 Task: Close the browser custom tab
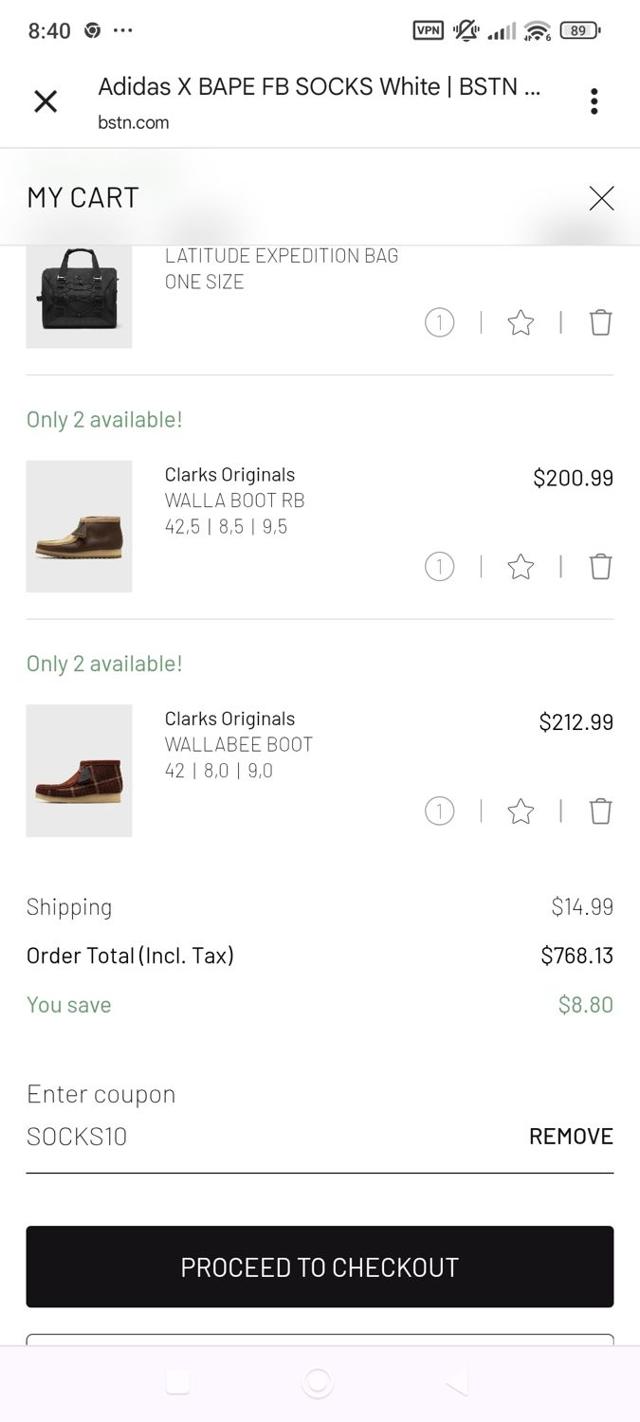click(x=45, y=101)
